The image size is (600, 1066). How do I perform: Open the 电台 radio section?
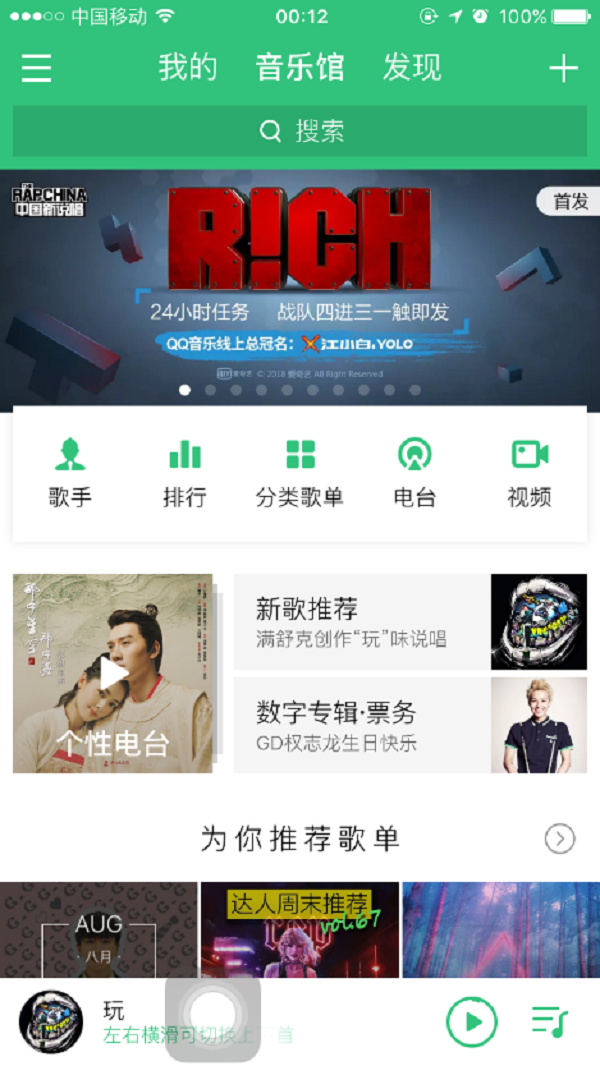coord(415,473)
